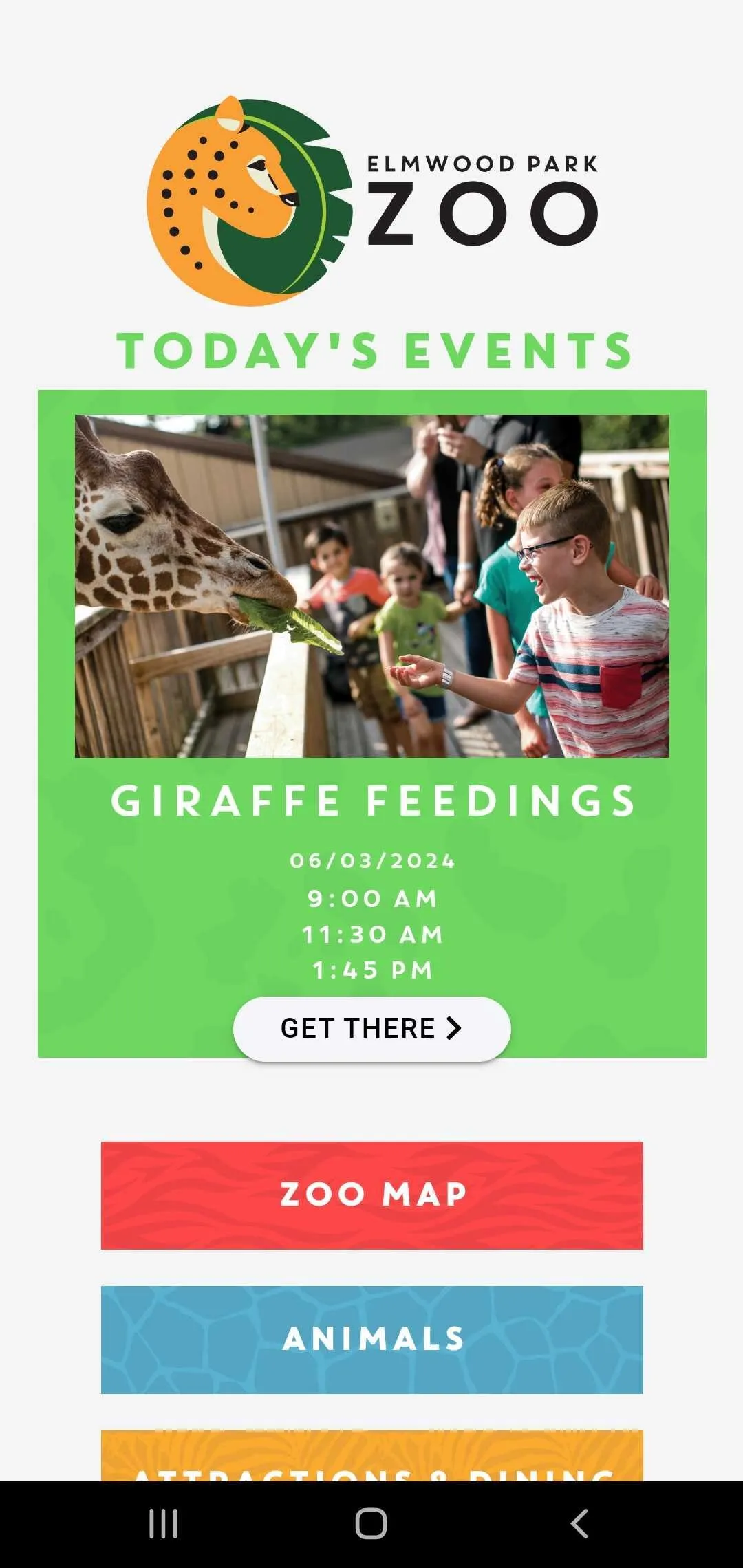Go to the phone's home screen
Screen dimensions: 743x1568
coord(371,1523)
